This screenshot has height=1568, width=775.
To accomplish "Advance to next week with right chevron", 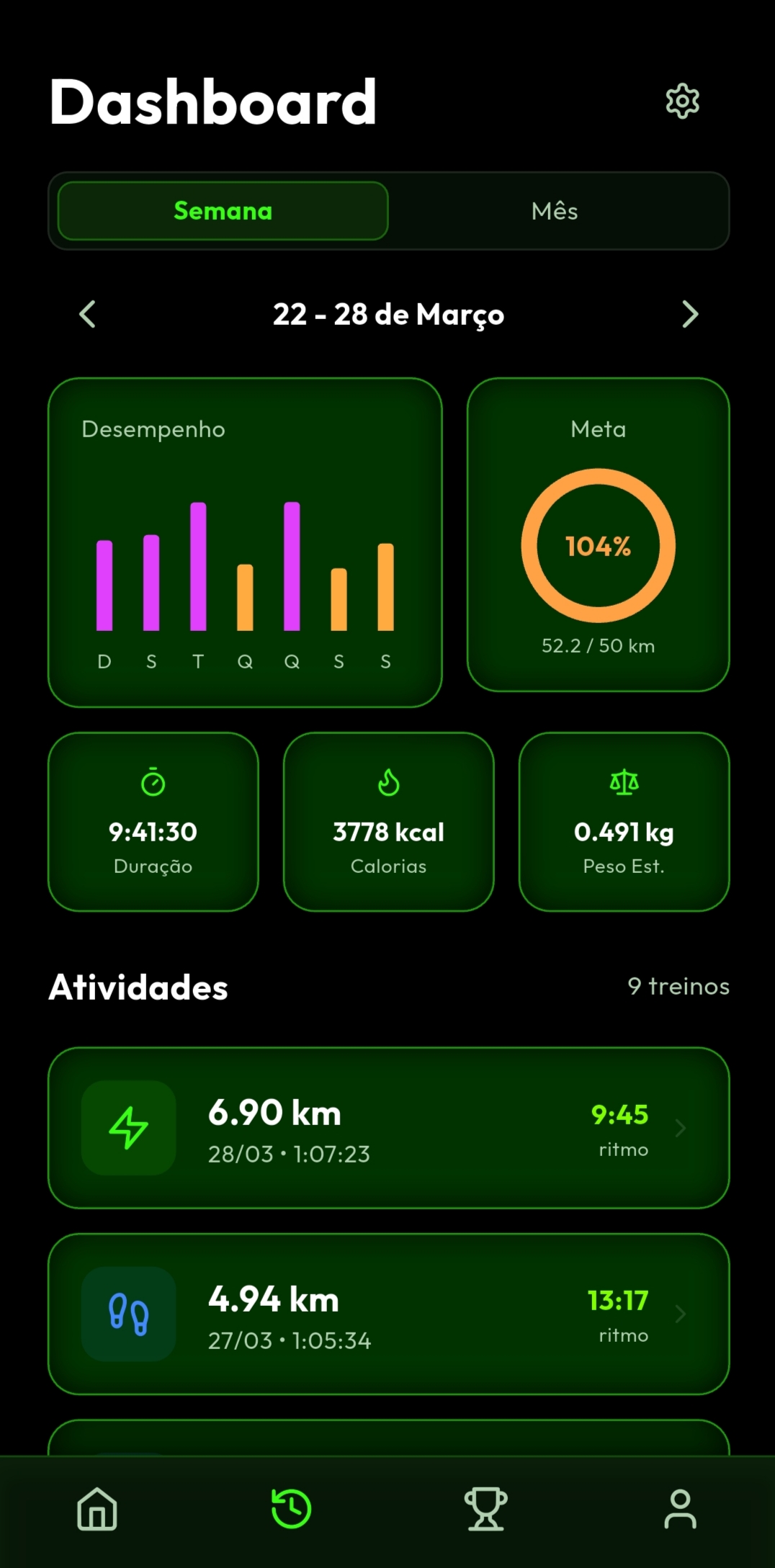I will (x=689, y=314).
